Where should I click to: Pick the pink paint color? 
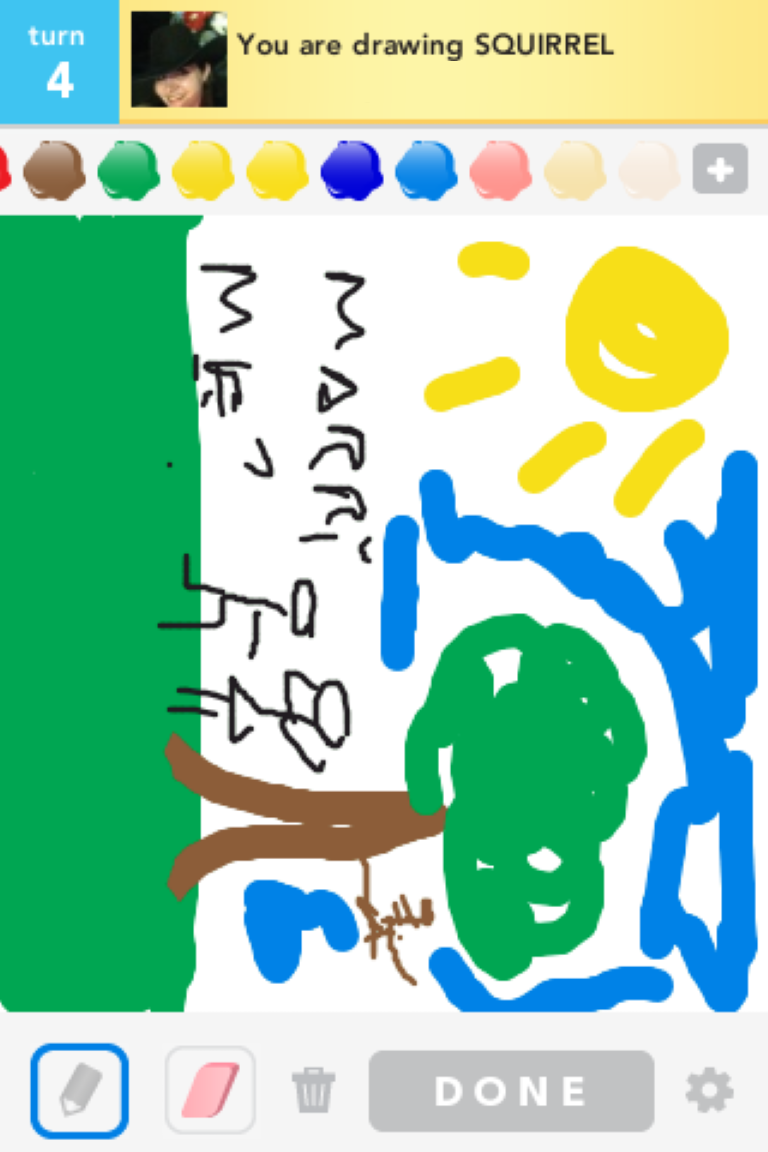point(500,169)
